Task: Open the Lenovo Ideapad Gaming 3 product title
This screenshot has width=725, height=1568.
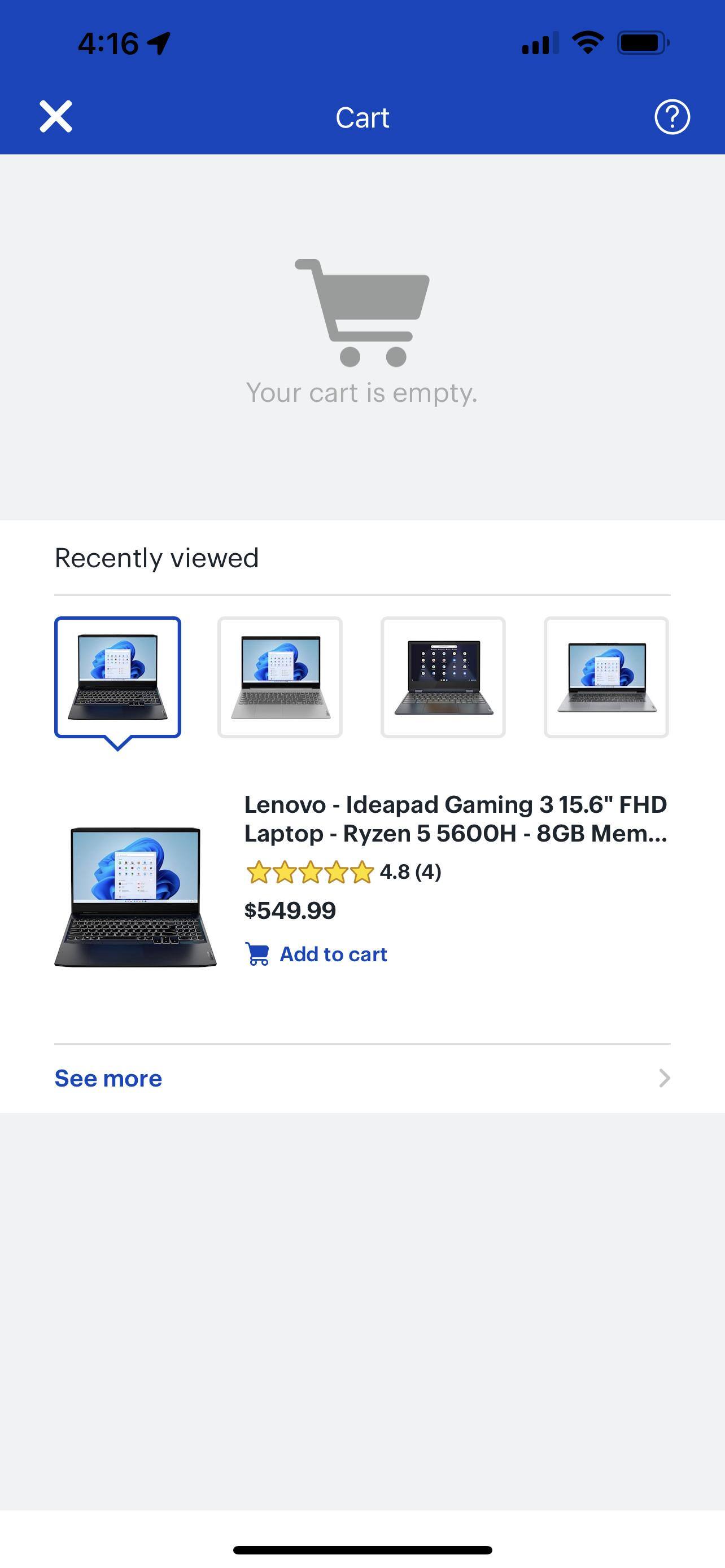Action: (x=455, y=818)
